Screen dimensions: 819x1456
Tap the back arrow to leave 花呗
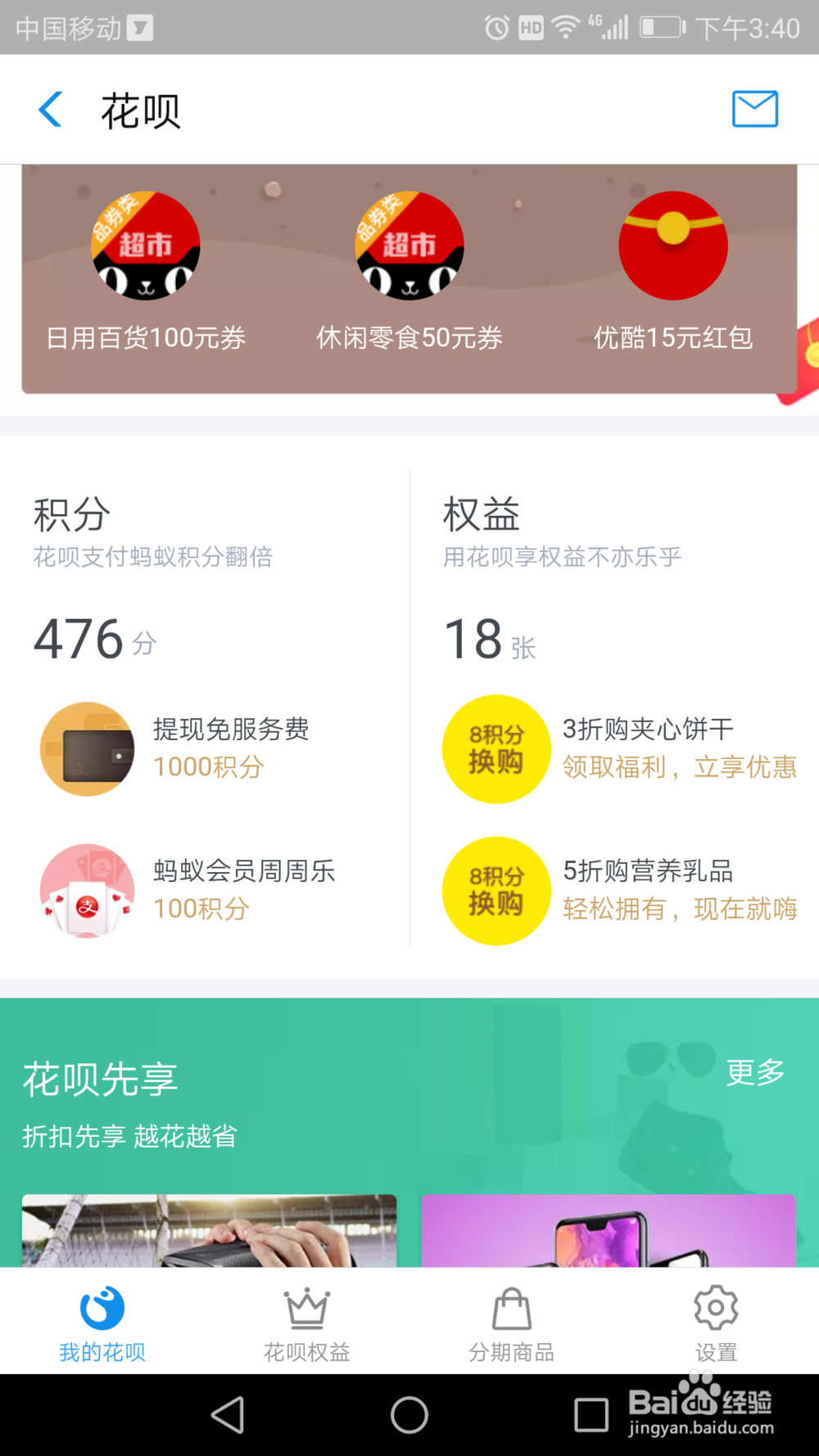click(51, 109)
